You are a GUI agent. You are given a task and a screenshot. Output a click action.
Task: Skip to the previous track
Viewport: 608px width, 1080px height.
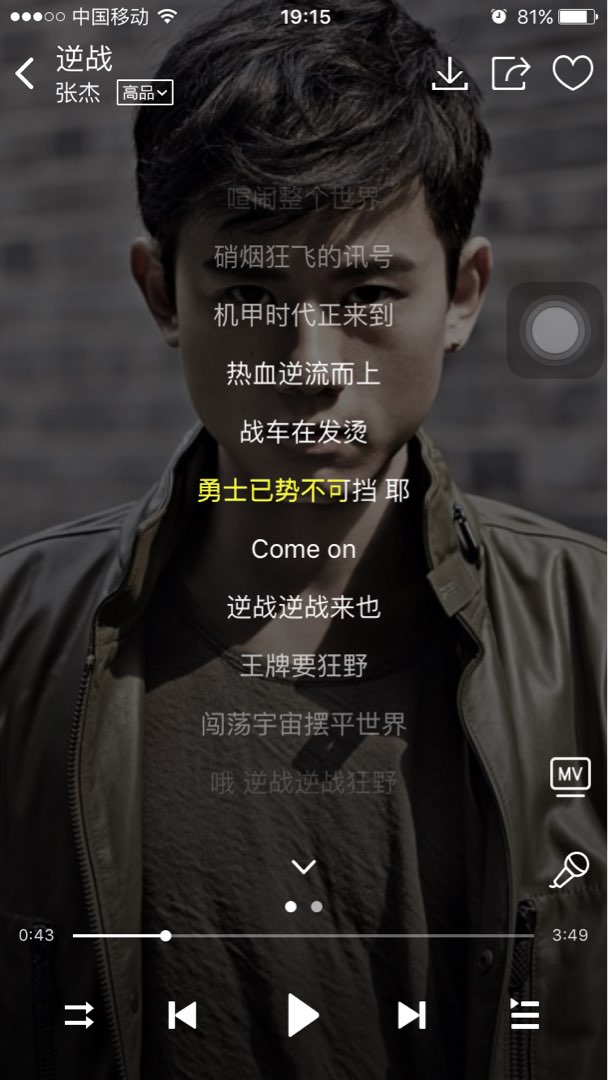[x=182, y=1015]
